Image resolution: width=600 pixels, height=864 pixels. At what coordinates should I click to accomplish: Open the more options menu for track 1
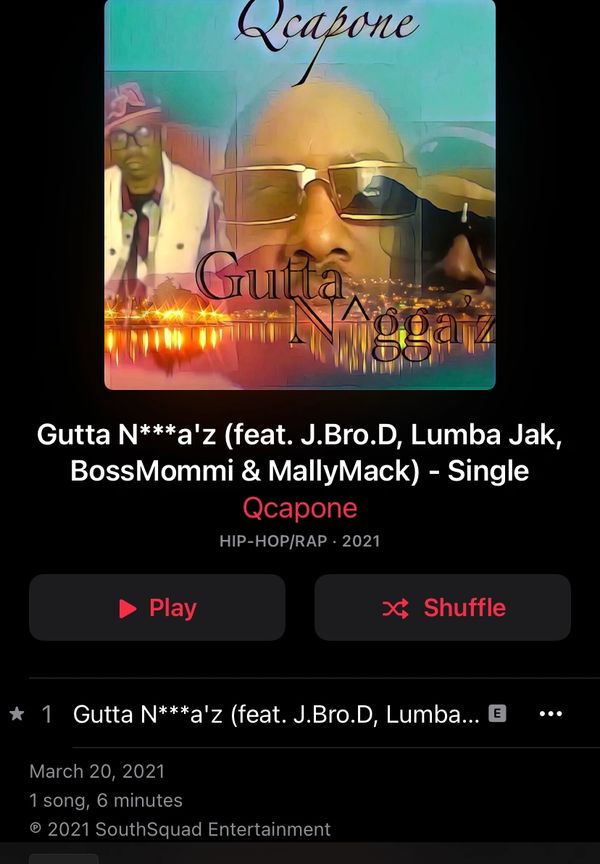(550, 714)
